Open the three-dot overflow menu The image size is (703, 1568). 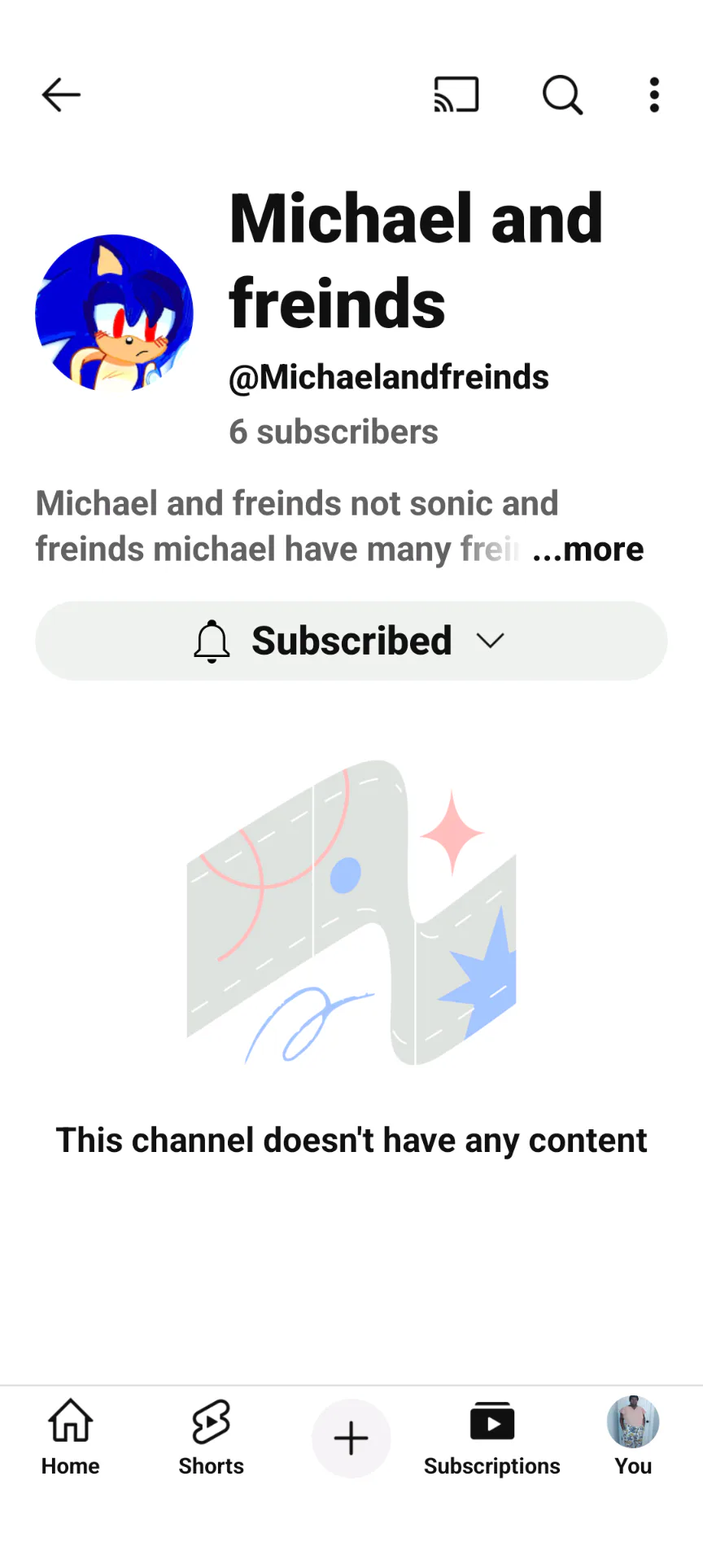click(654, 95)
